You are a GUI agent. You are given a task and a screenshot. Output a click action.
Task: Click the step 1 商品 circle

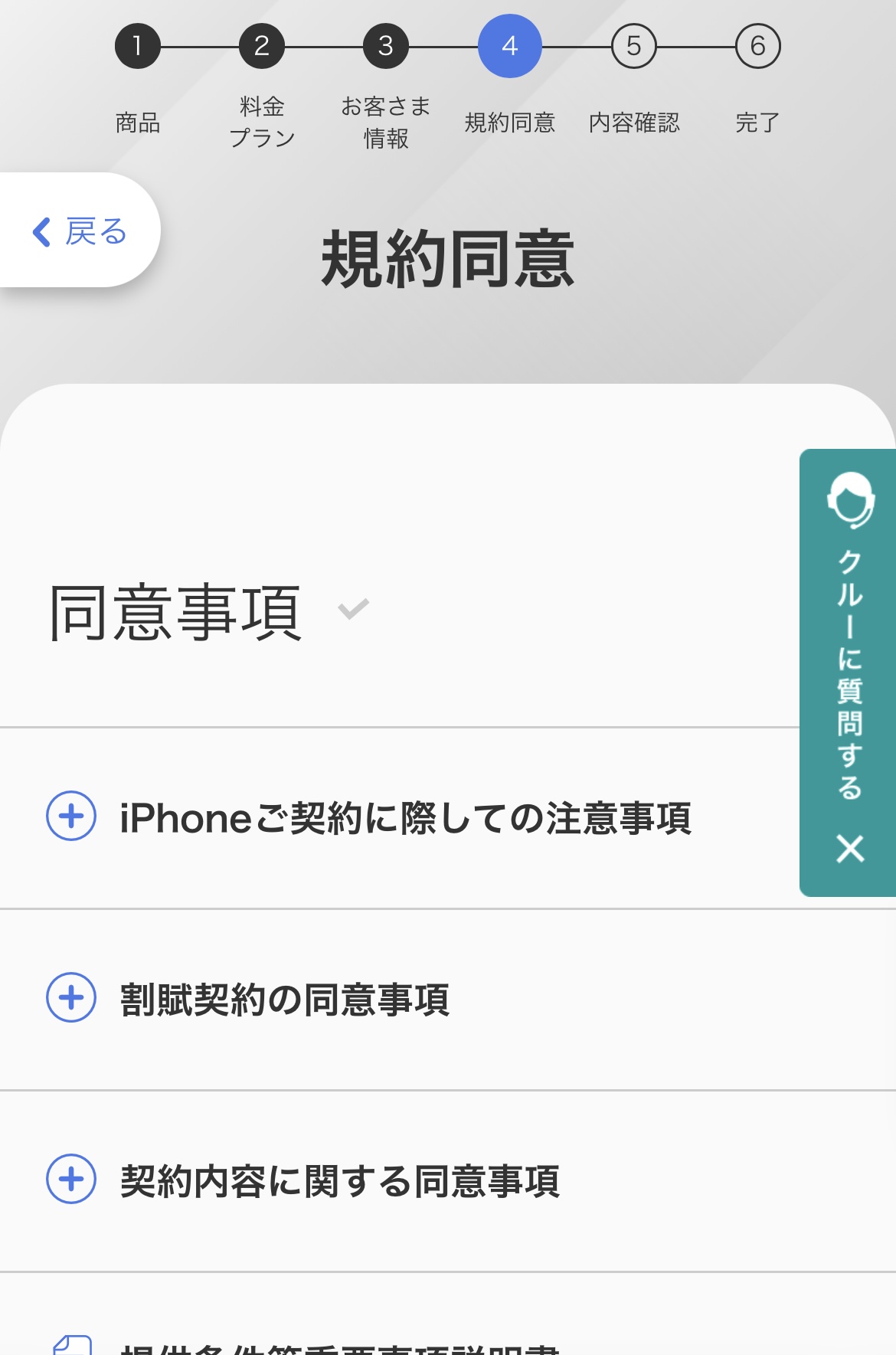click(138, 44)
